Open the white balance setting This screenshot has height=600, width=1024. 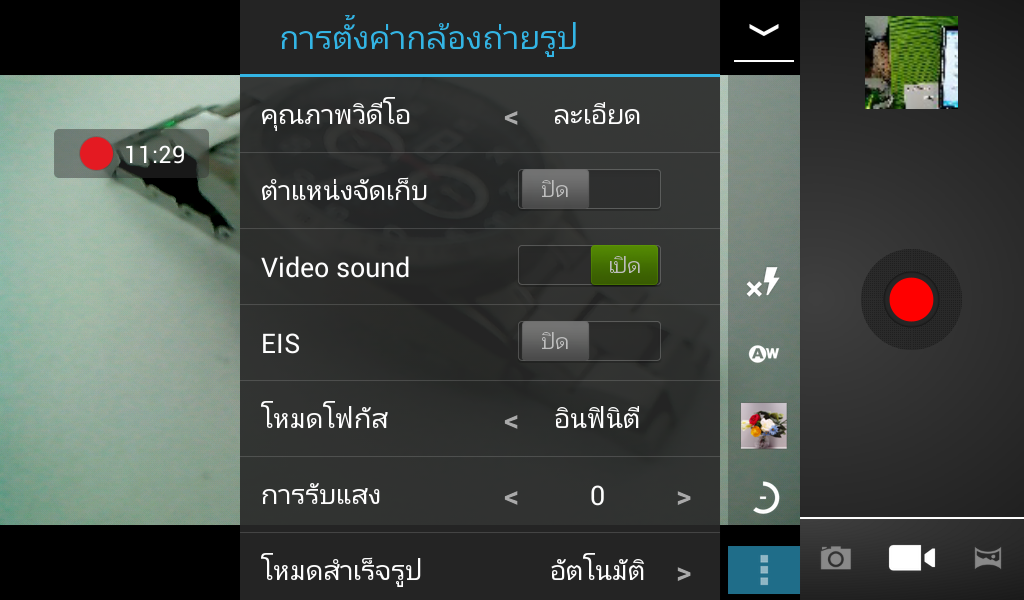[764, 353]
